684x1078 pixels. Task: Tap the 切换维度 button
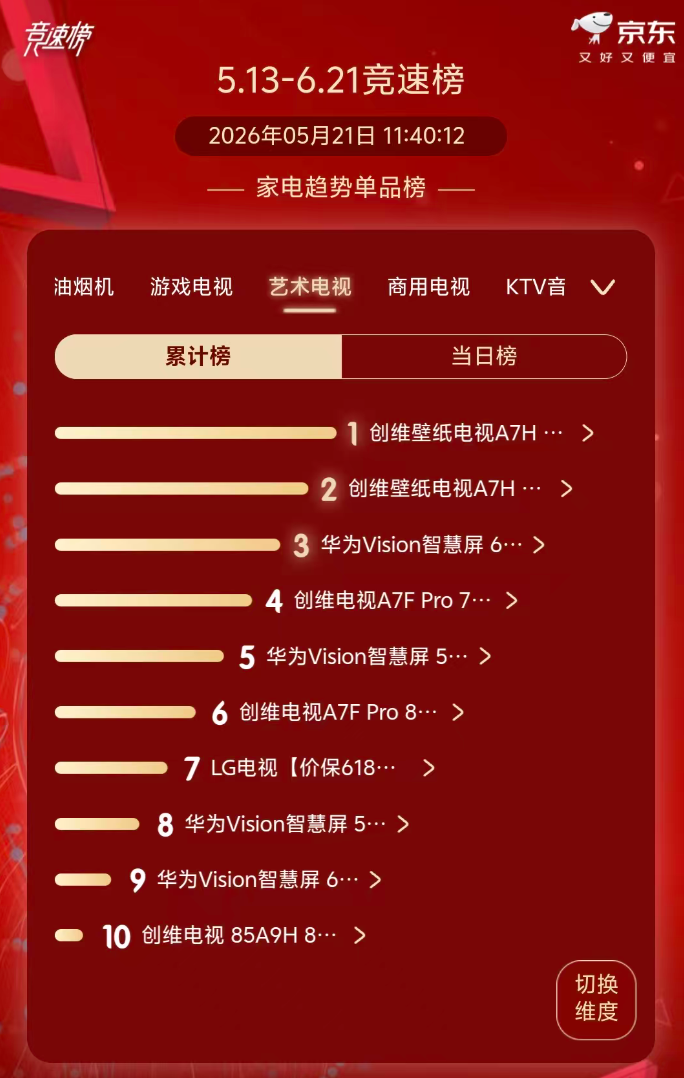[596, 1000]
